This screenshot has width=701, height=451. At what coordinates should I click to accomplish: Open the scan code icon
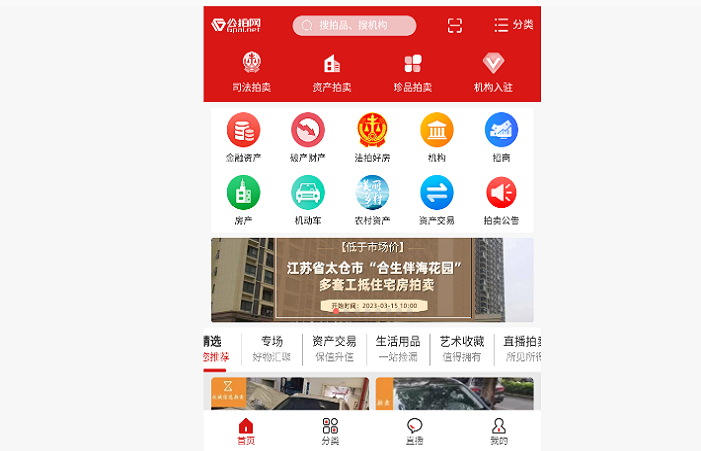tap(455, 25)
